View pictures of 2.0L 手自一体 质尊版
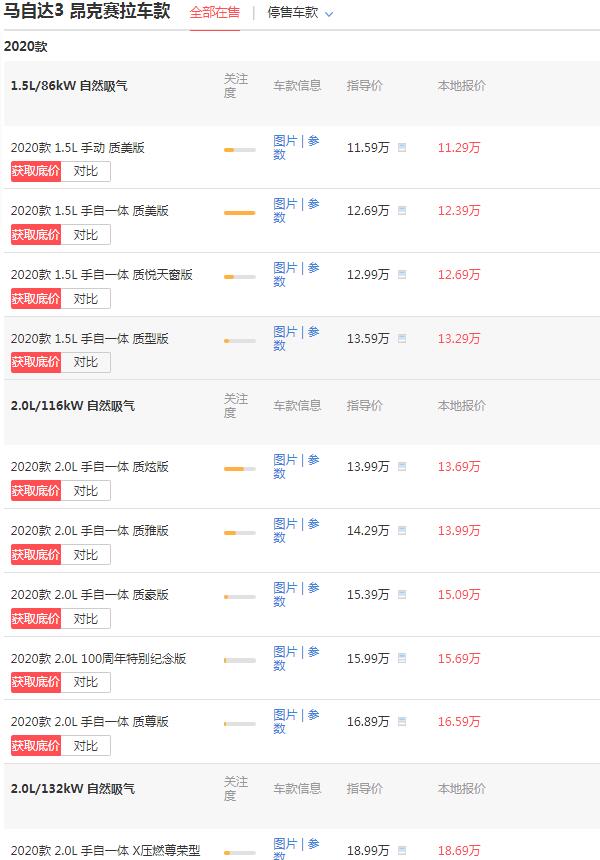 coord(285,715)
